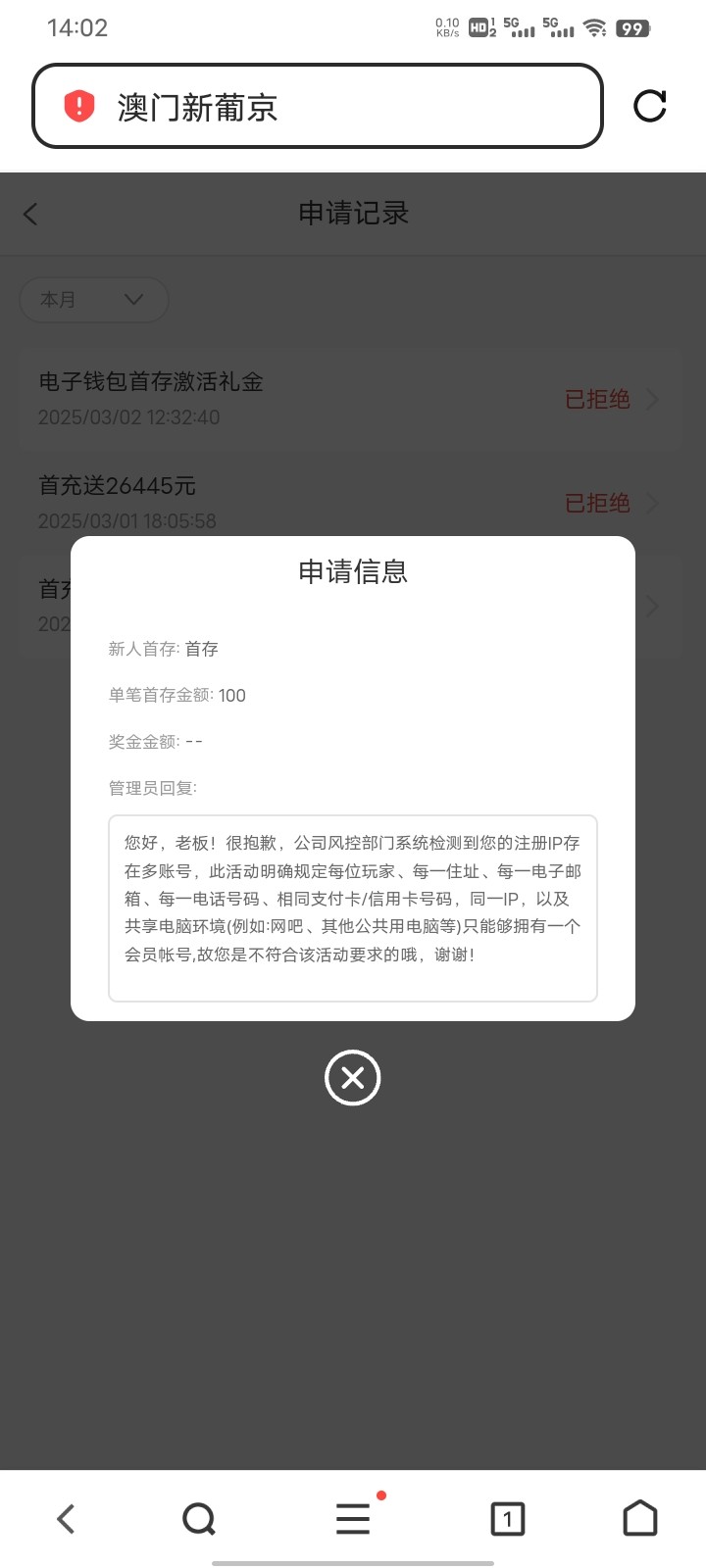The width and height of the screenshot is (706, 1568).
Task: Go back with the bottom browser arrow
Action: point(66,1519)
